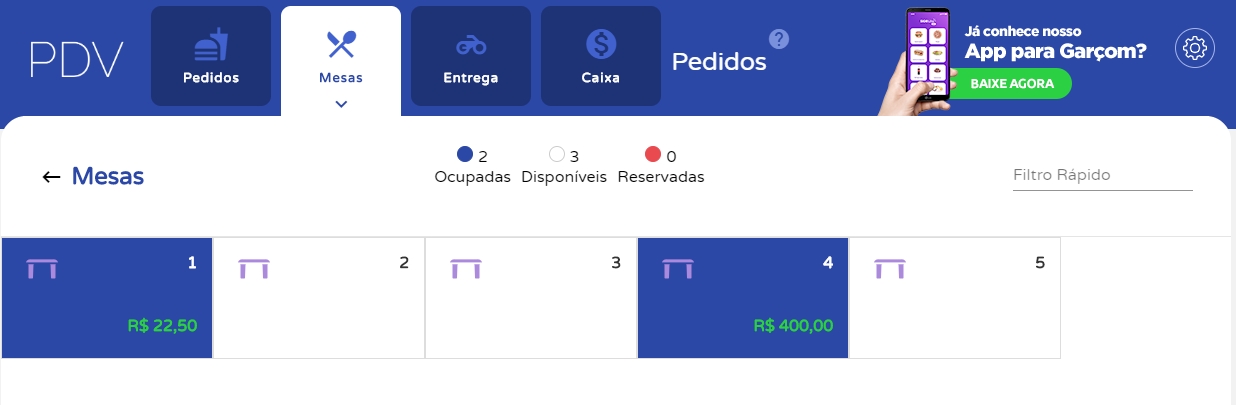1236x405 pixels.
Task: Switch to the Entrega tab
Action: coord(470,56)
